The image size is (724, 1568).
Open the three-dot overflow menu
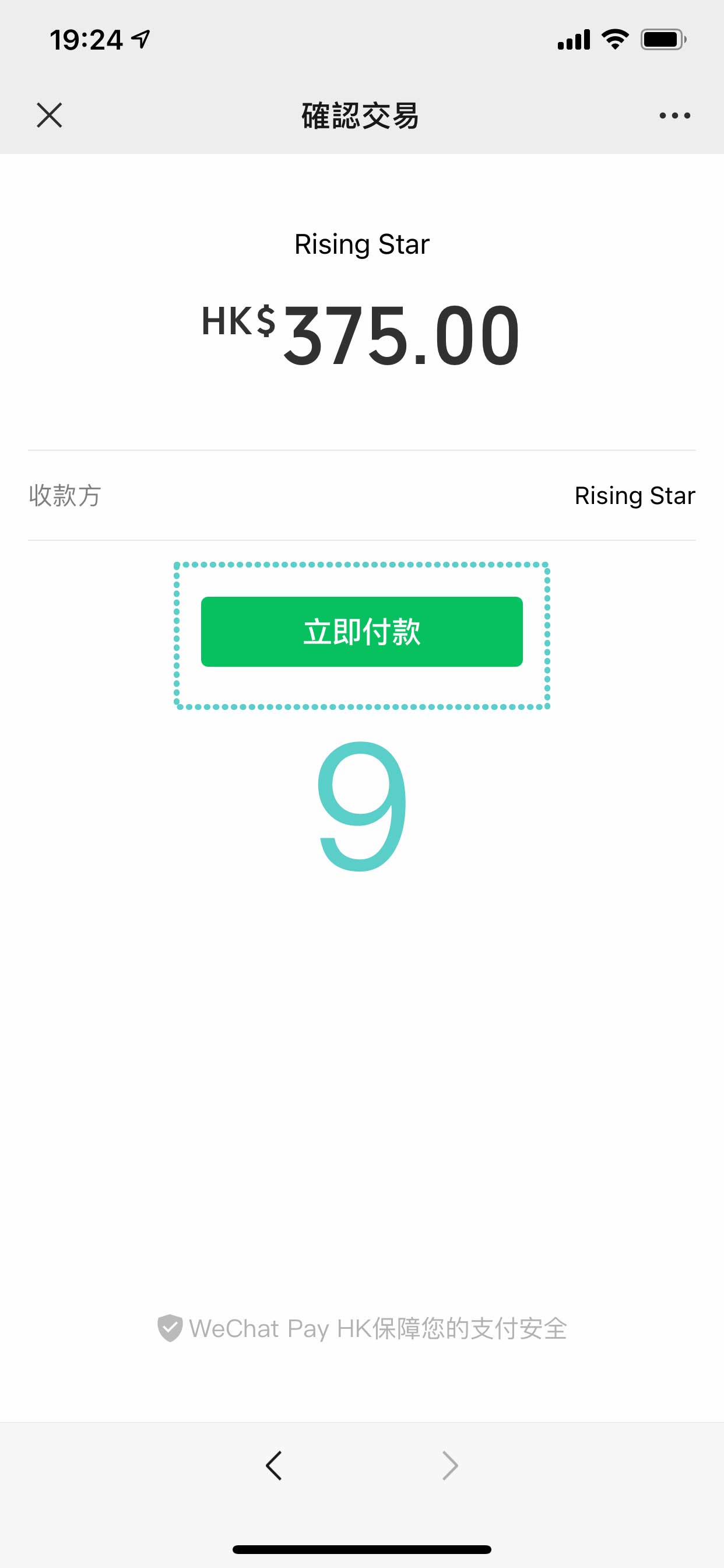pos(674,115)
